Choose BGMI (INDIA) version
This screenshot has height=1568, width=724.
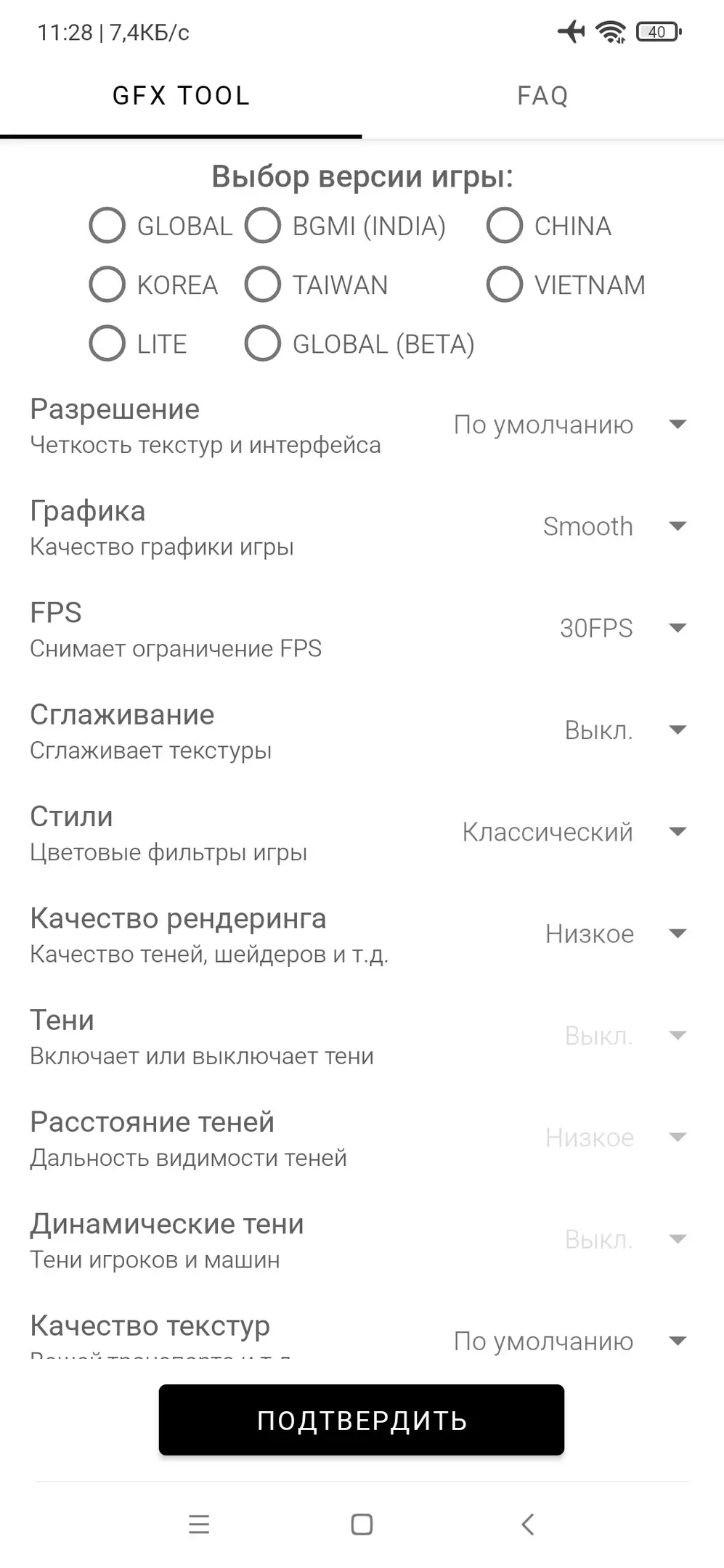[x=263, y=226]
